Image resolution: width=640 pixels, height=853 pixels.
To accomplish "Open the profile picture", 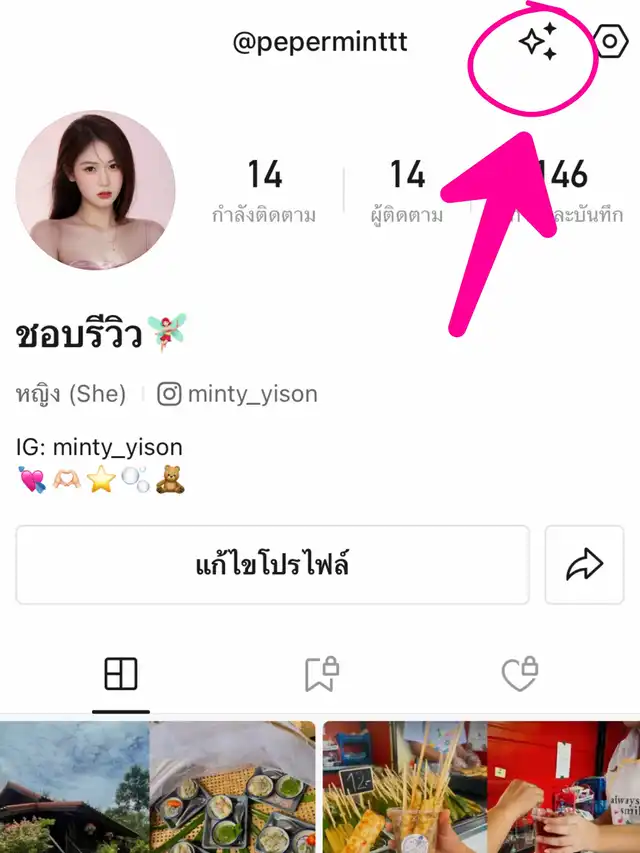I will coord(96,190).
